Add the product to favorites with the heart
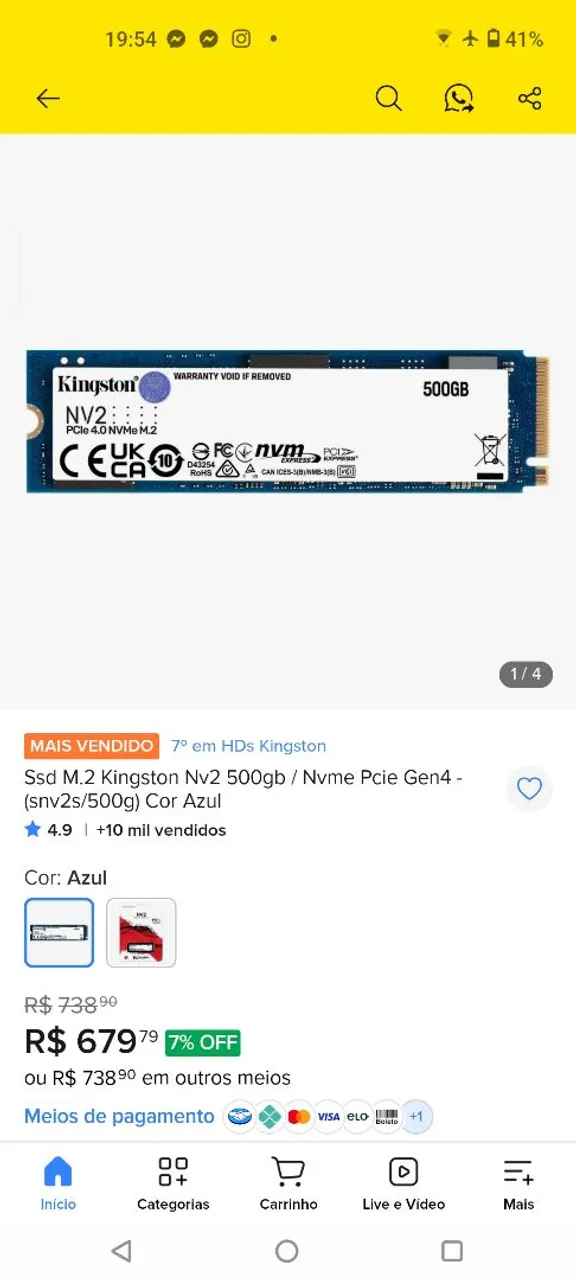Viewport: 576px width, 1280px height. pos(529,789)
